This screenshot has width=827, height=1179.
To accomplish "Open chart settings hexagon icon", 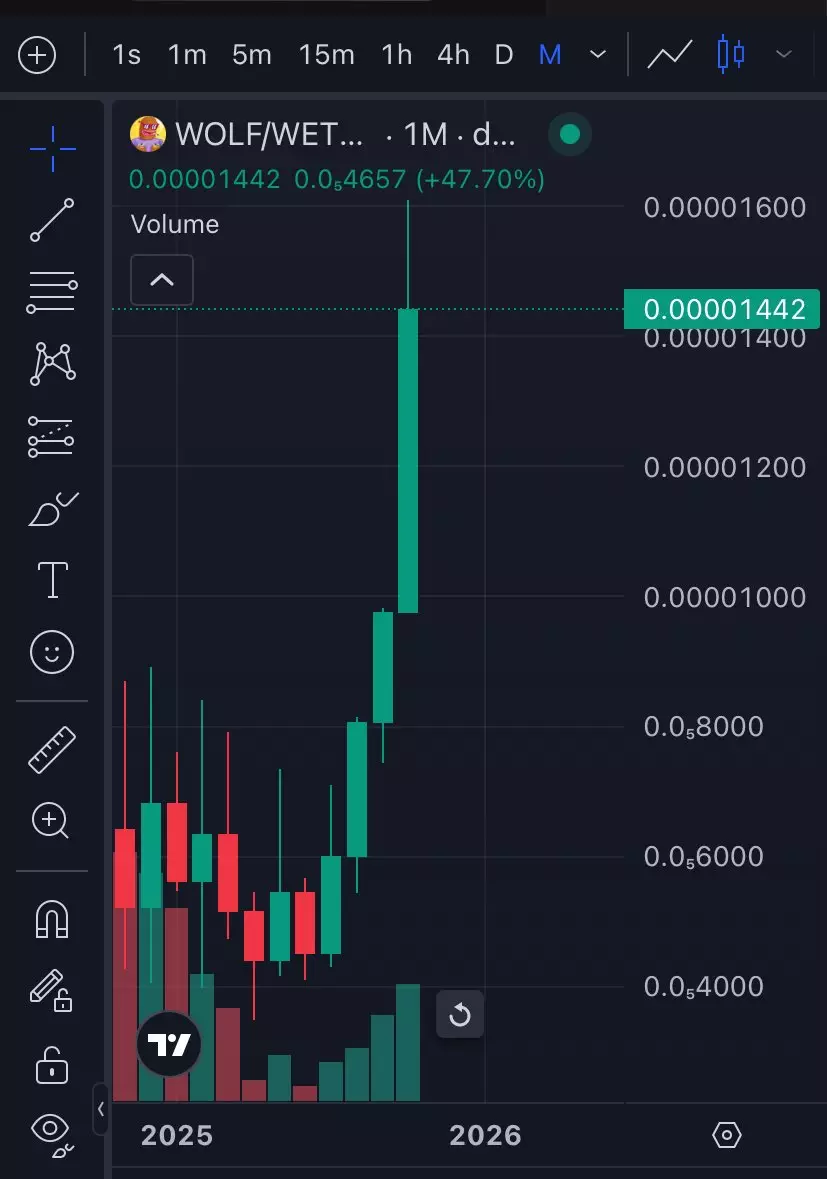I will 727,1135.
